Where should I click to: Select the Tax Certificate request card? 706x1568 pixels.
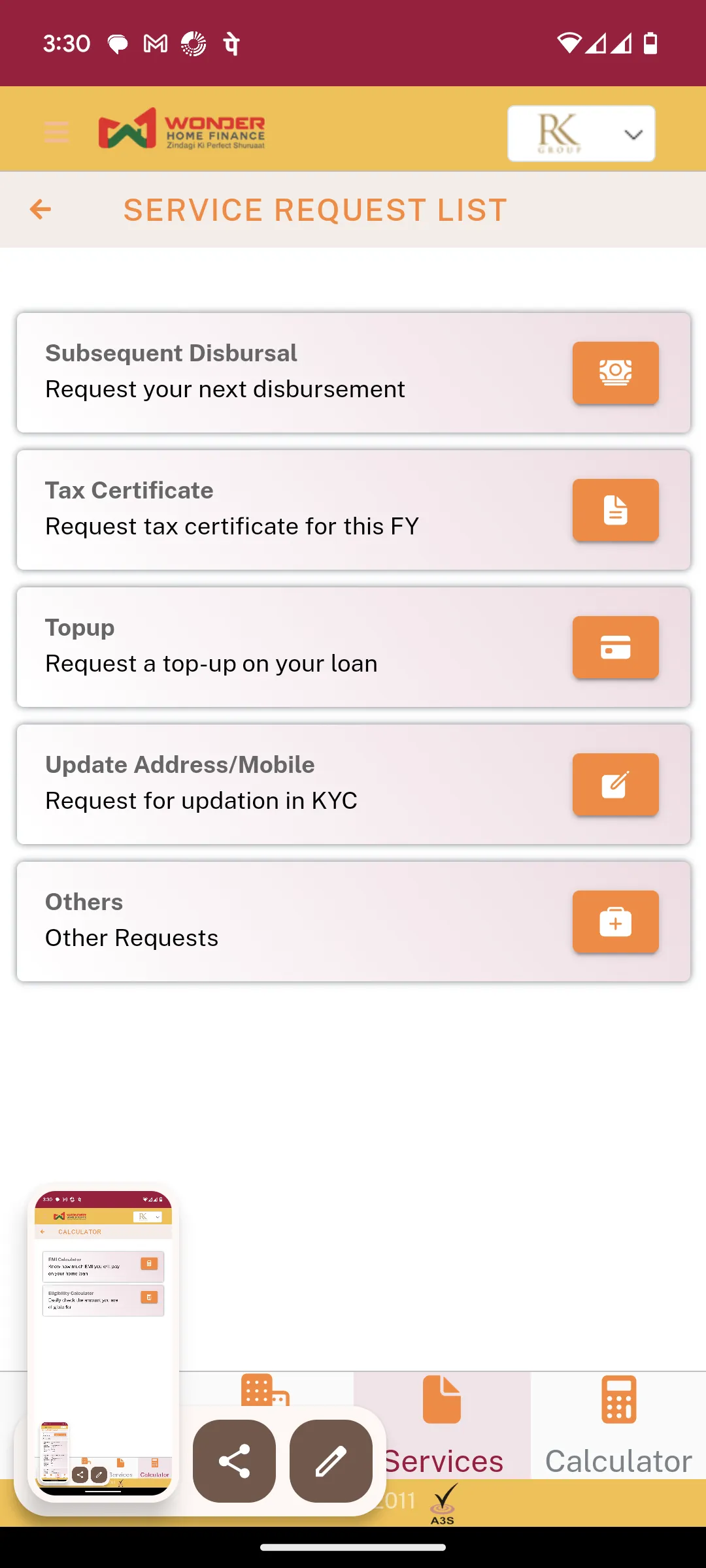pos(261,510)
